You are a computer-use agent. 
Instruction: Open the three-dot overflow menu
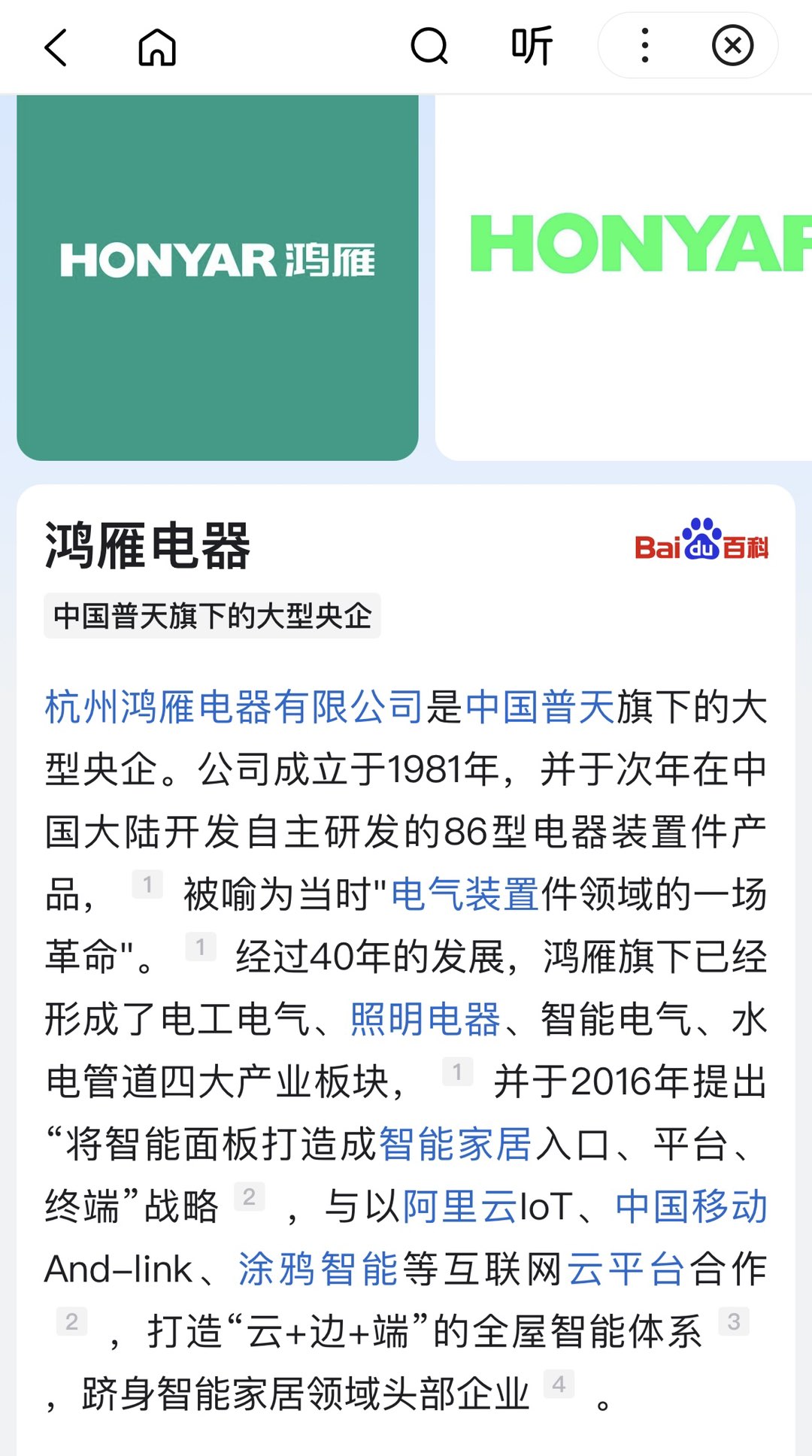click(x=644, y=46)
